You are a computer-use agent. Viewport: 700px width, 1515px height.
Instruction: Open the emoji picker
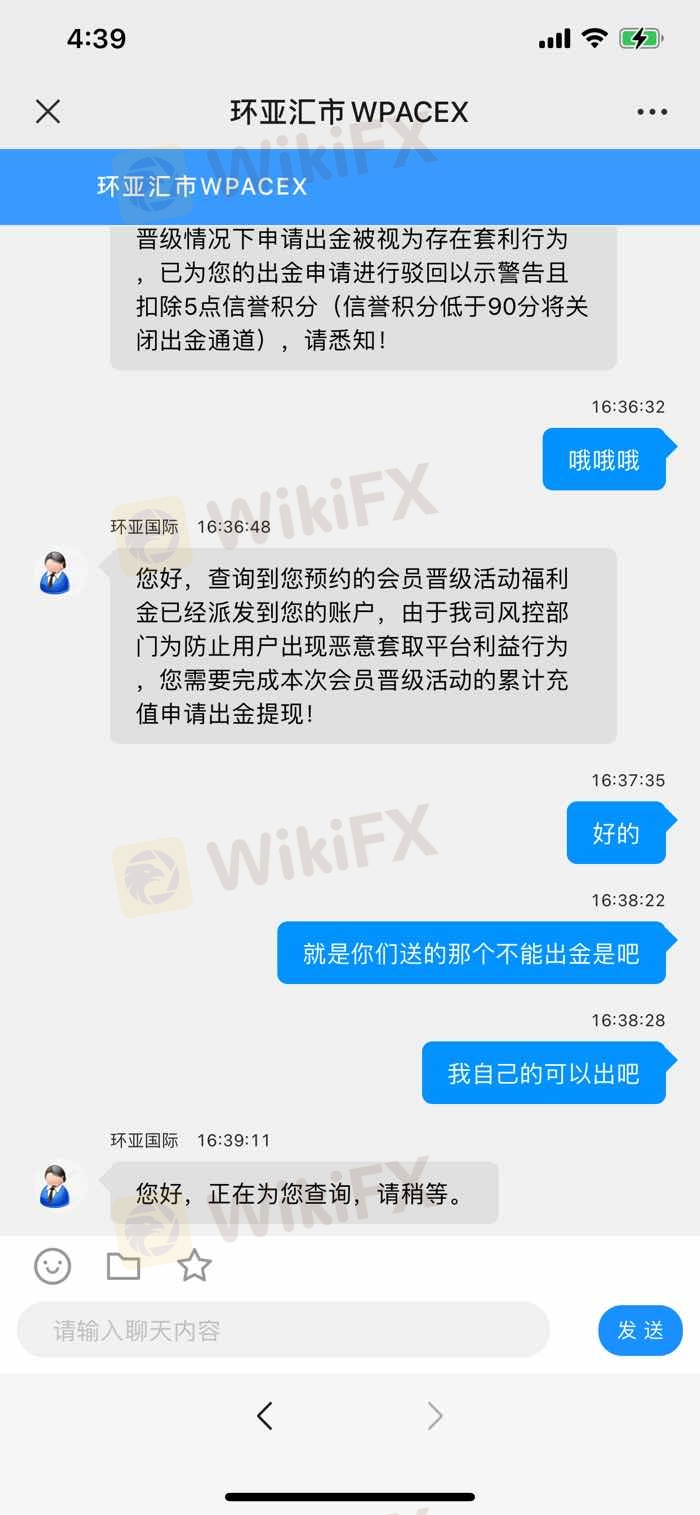[x=53, y=1266]
